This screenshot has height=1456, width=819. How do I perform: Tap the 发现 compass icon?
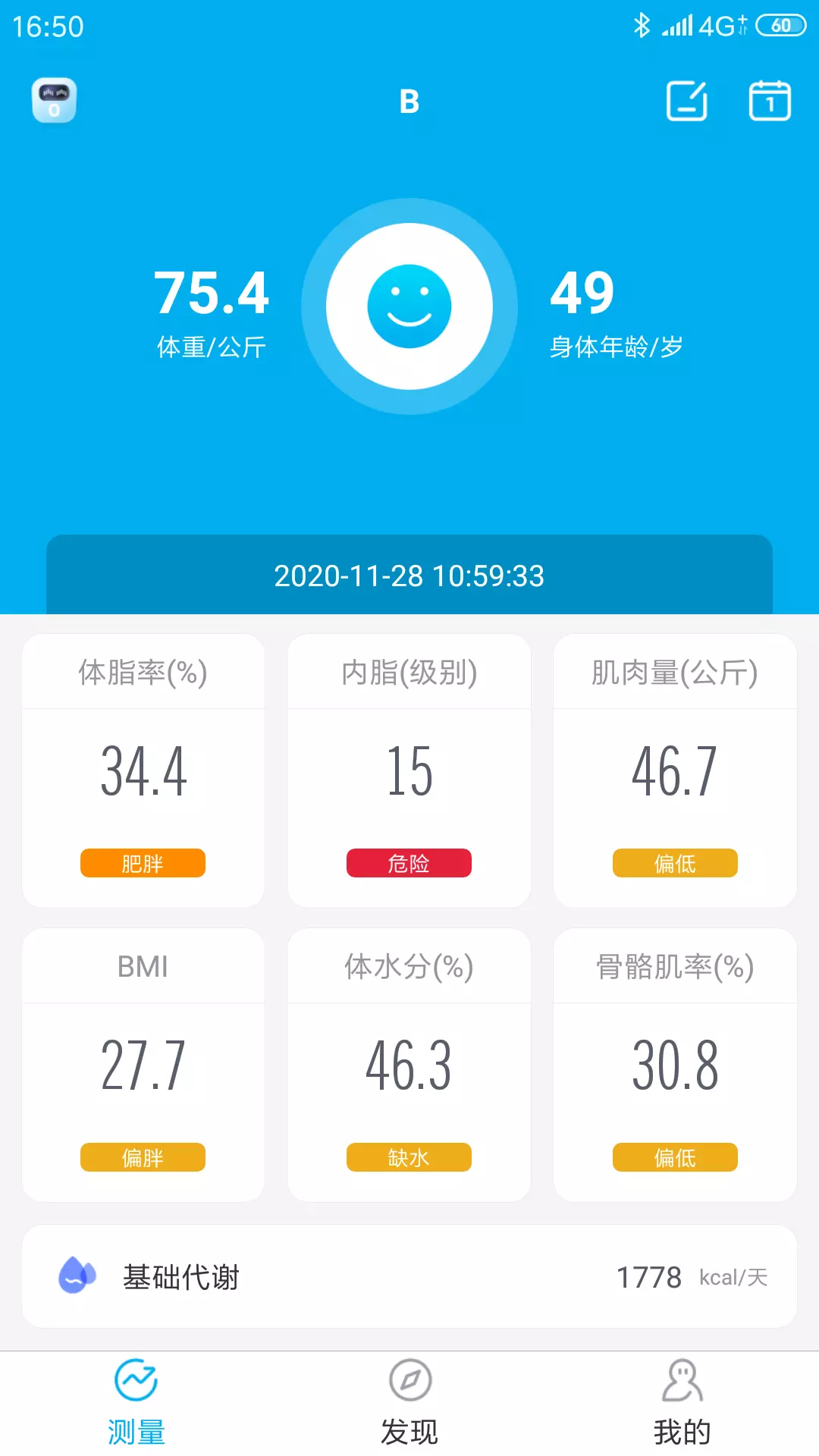[409, 1382]
